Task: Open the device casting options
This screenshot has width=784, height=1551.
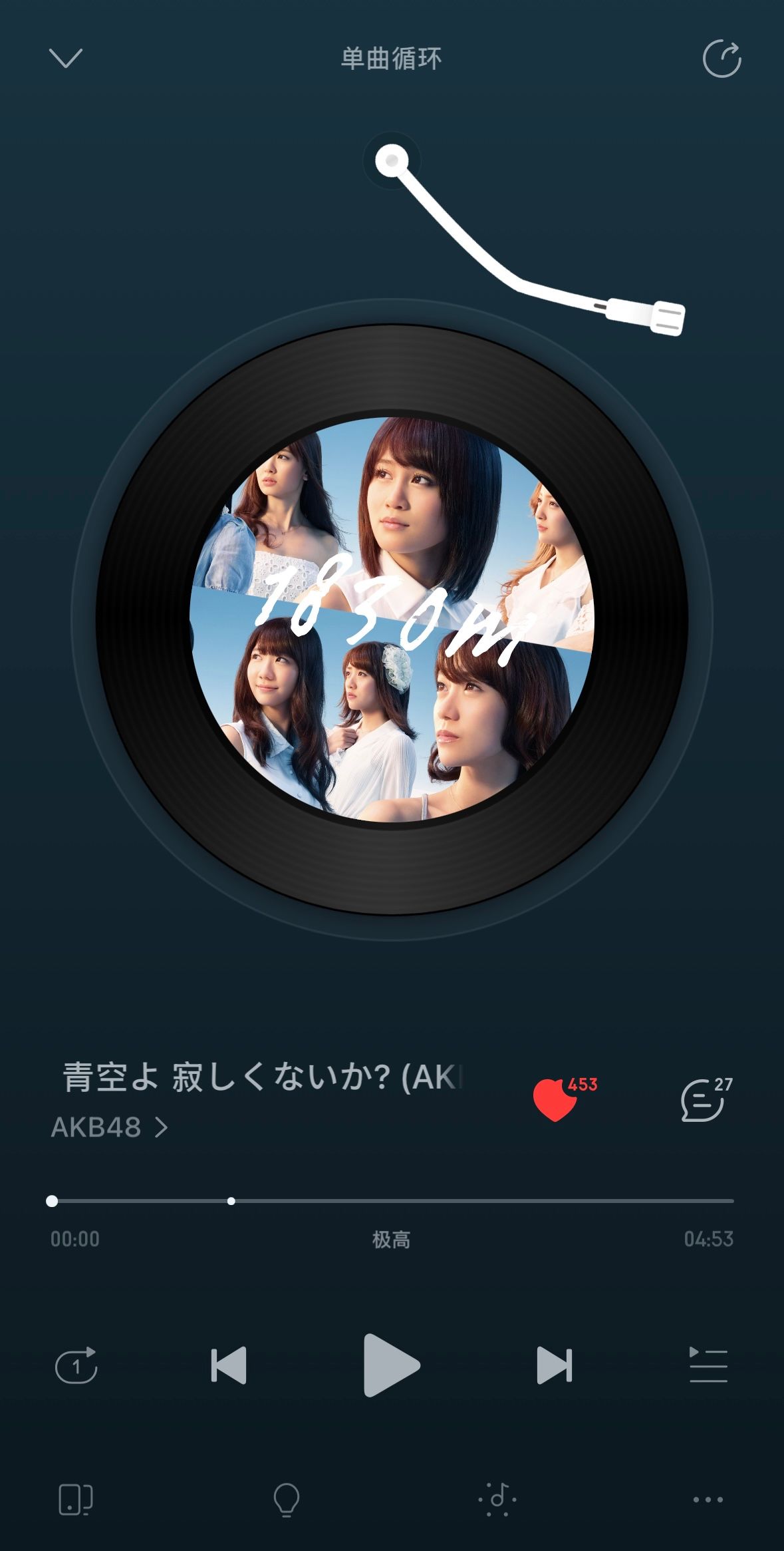Action: (75, 1500)
